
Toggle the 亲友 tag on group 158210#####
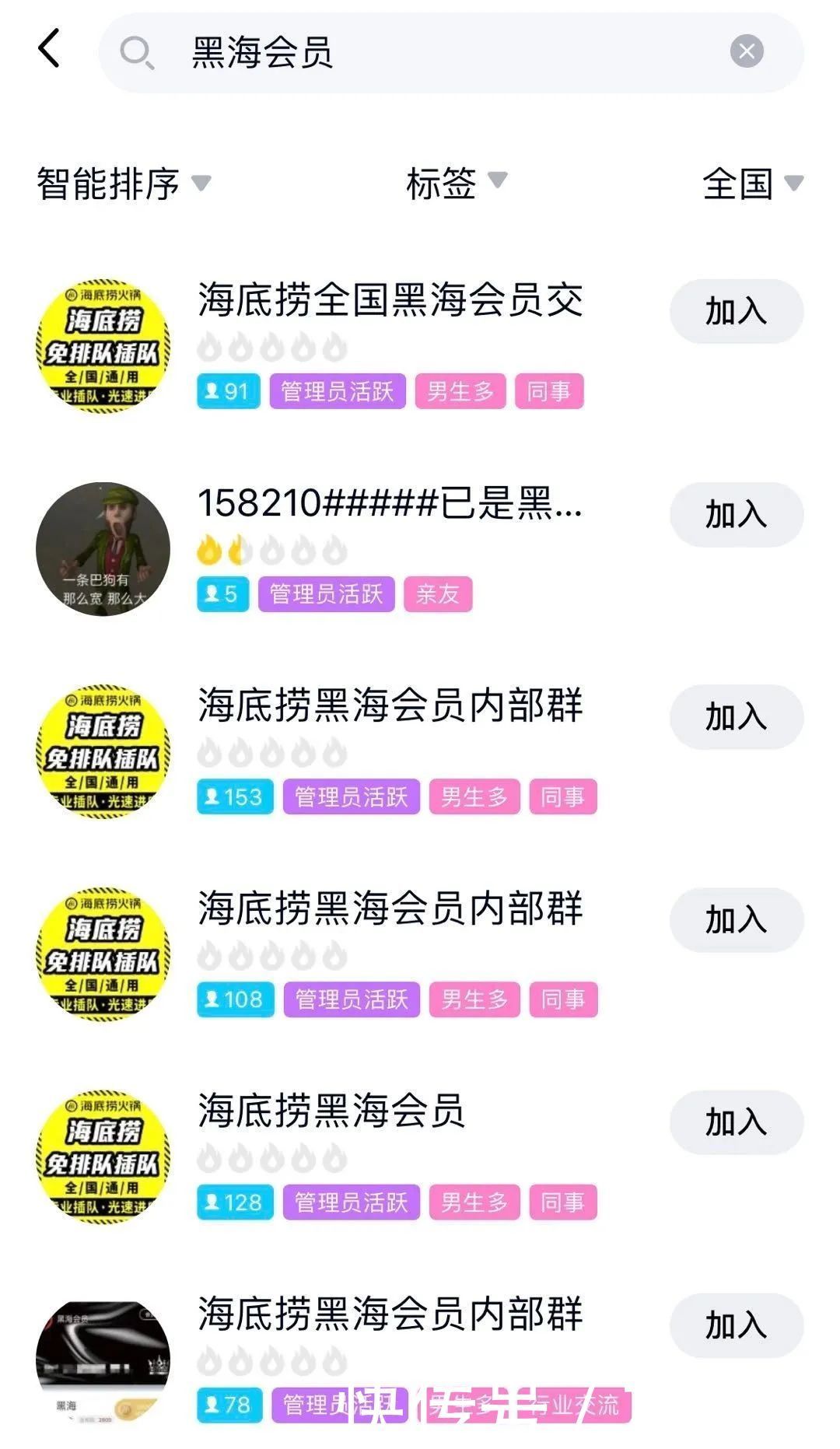pos(439,596)
